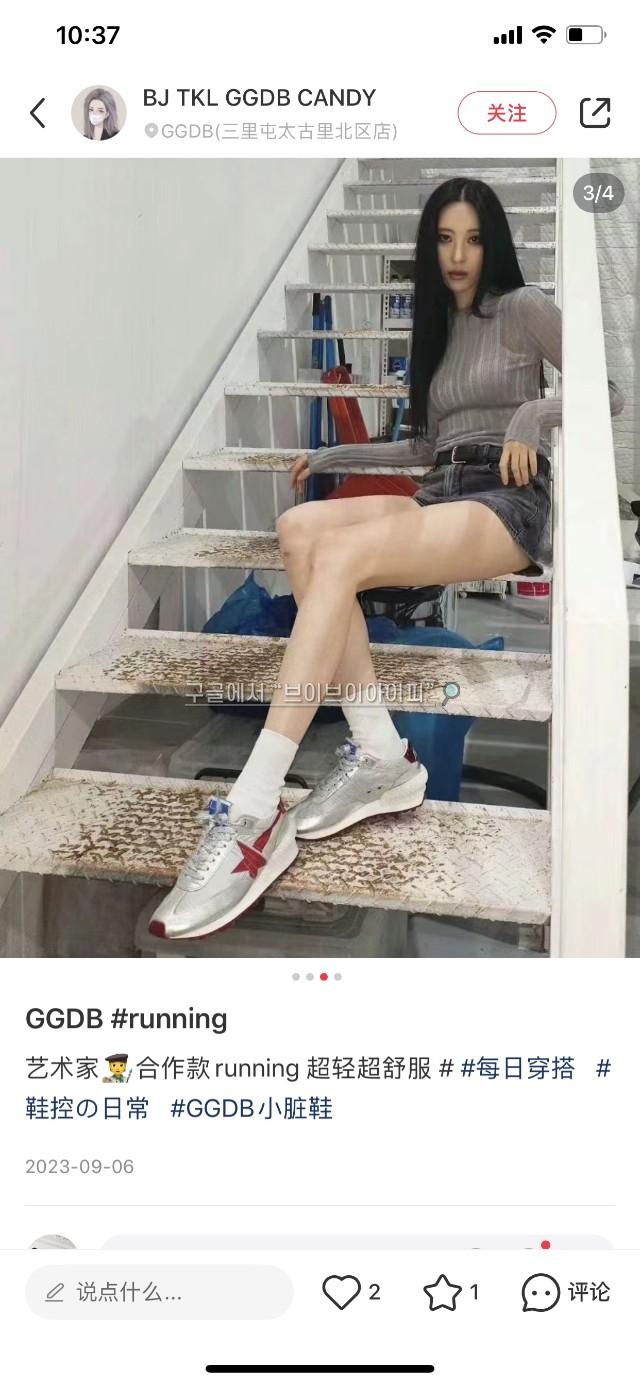The width and height of the screenshot is (640, 1385).
Task: Open the #GGDB小脏鞋 hashtag
Action: (x=252, y=1108)
